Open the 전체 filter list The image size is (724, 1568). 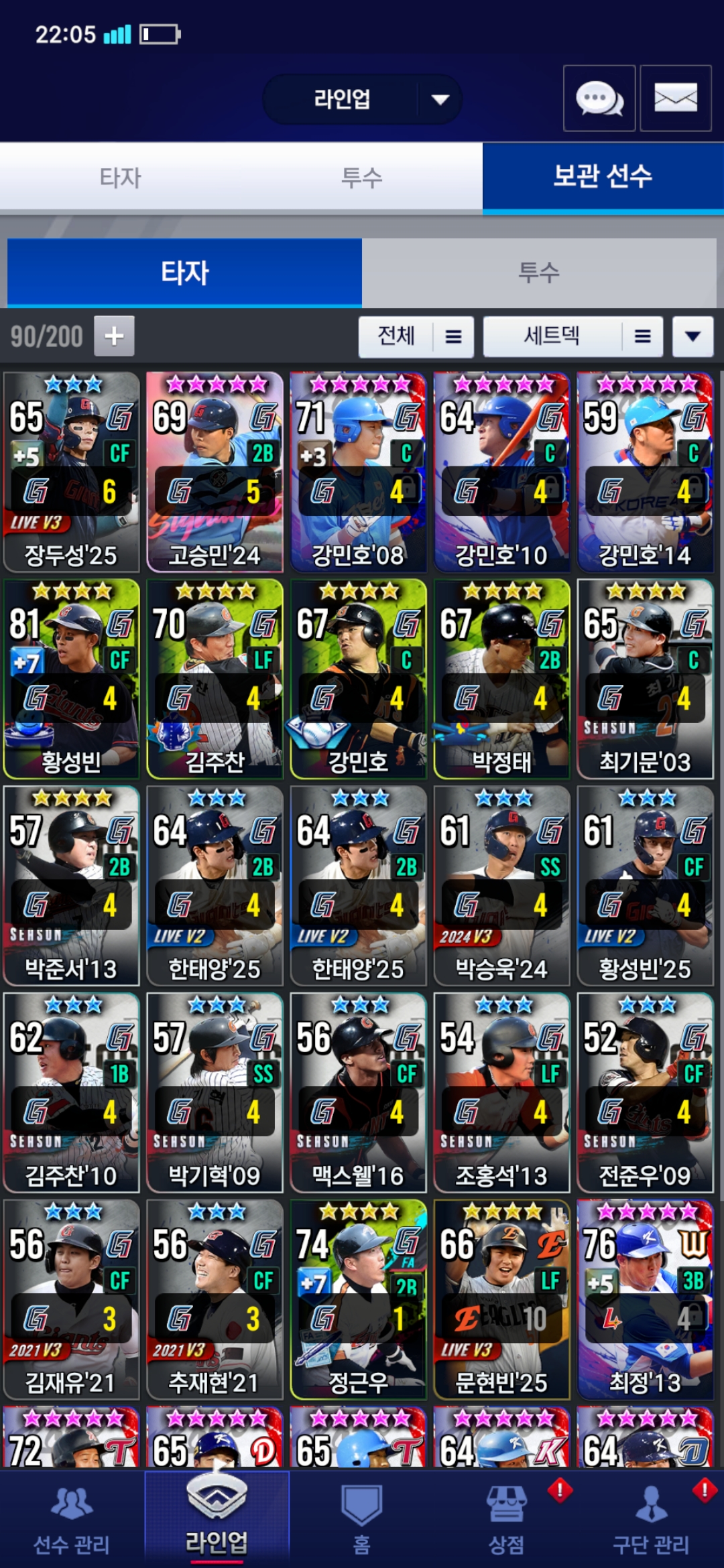click(416, 336)
